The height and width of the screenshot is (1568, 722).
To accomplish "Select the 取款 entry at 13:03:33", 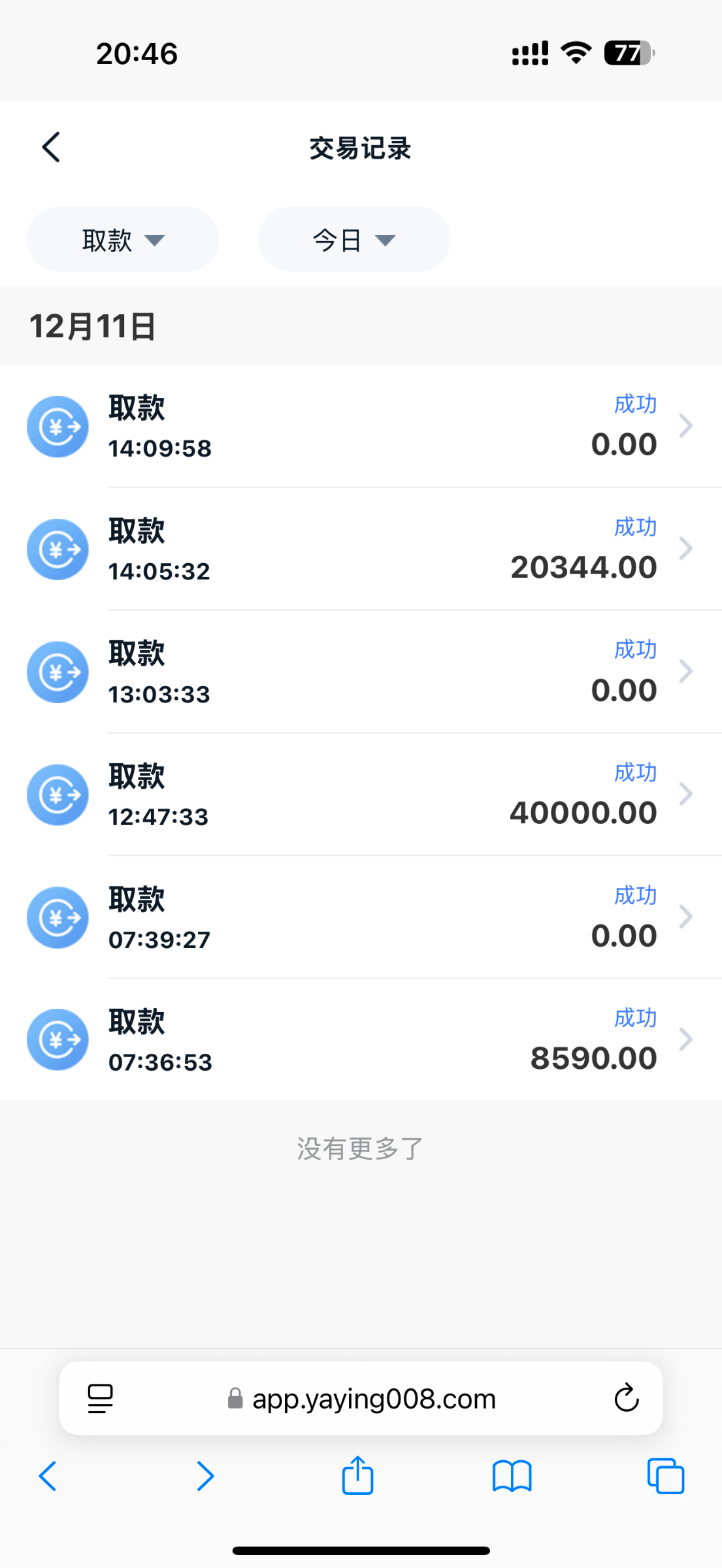I will 361,672.
